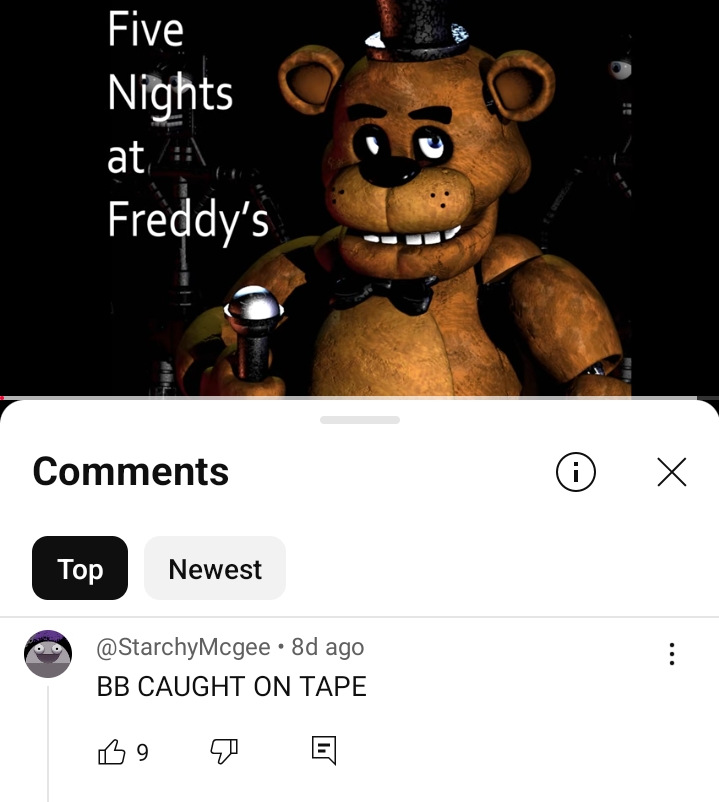Tap the comments panel drag handle
Viewport: 719px width, 802px height.
pos(360,420)
